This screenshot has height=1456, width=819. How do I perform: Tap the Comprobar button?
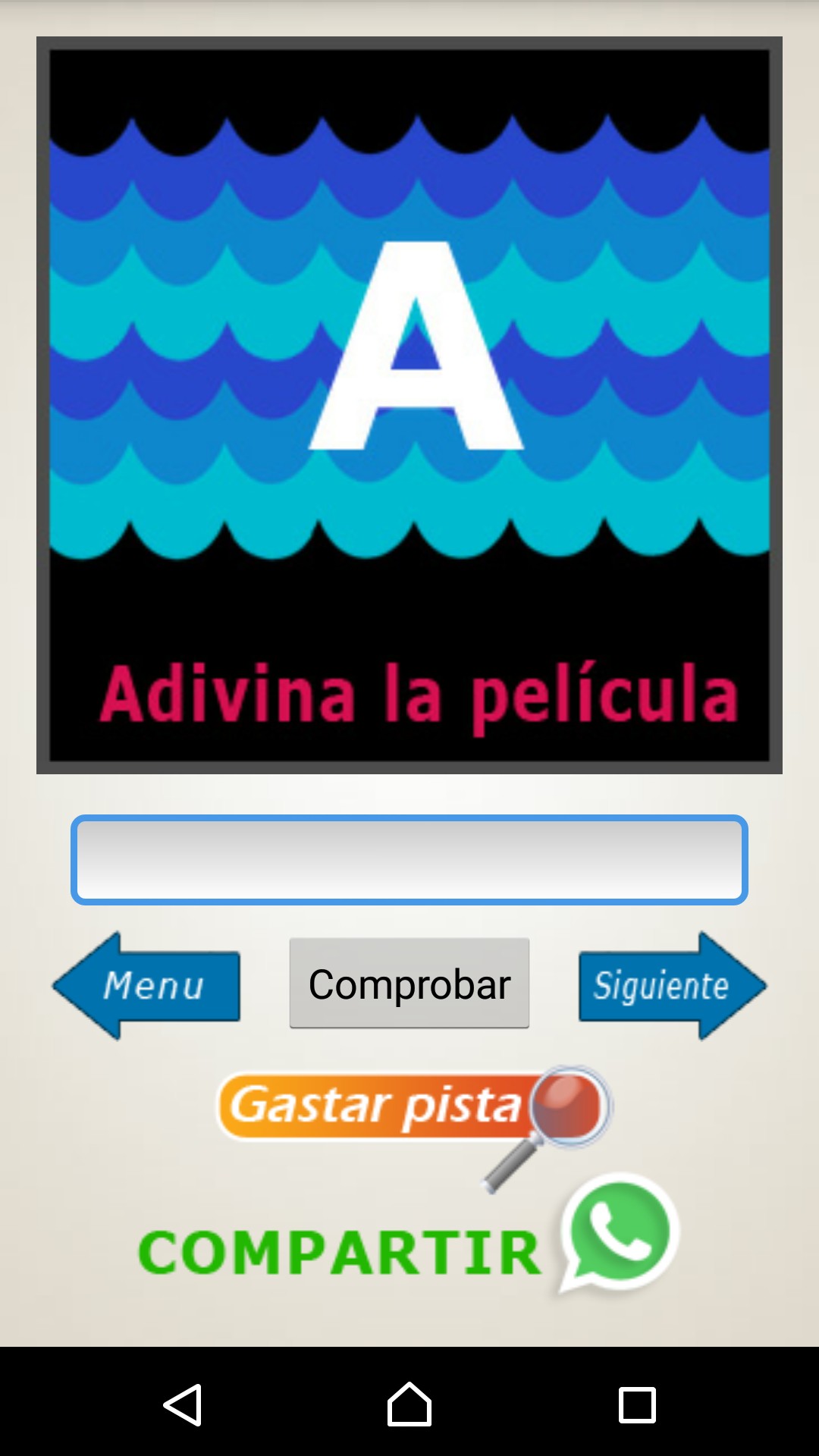409,984
